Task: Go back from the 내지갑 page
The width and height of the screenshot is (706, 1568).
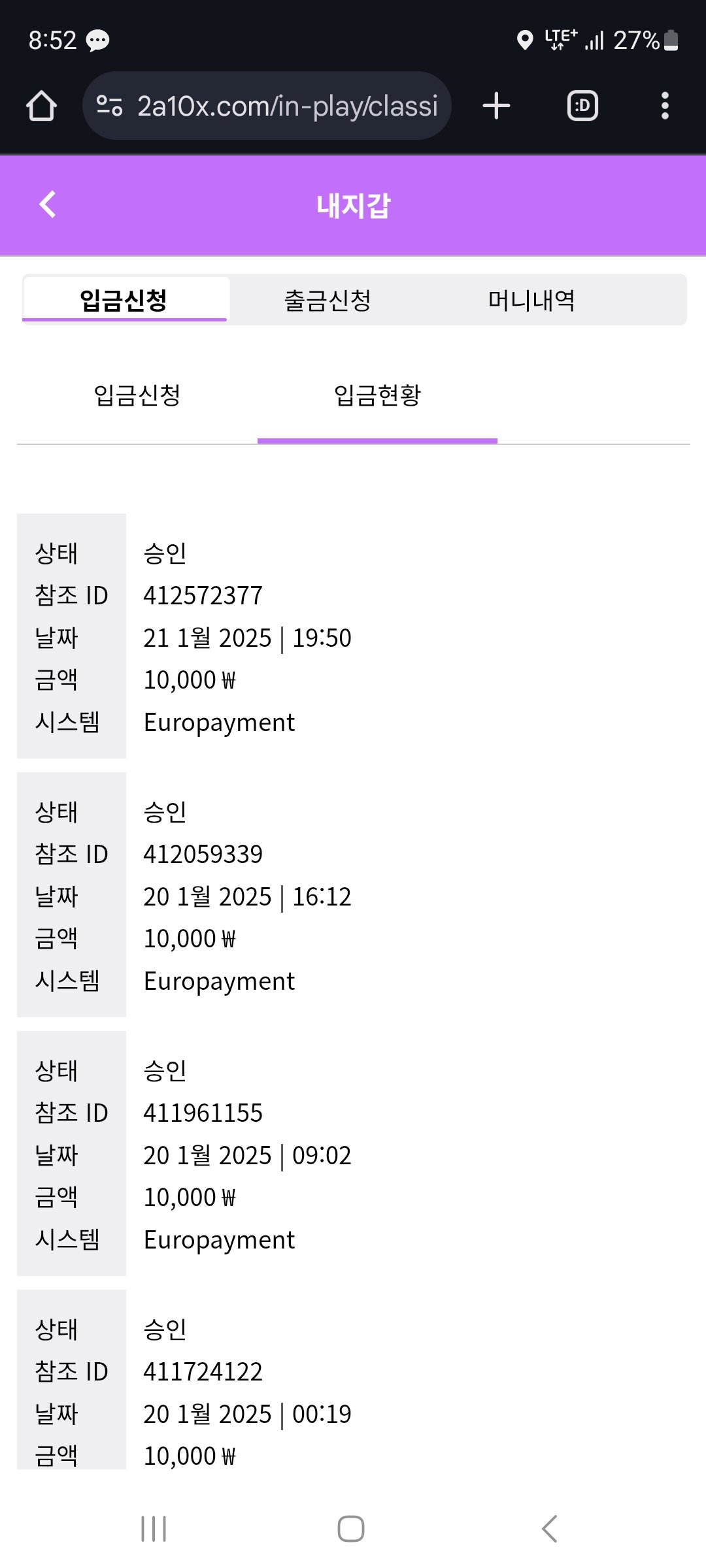Action: [x=48, y=204]
